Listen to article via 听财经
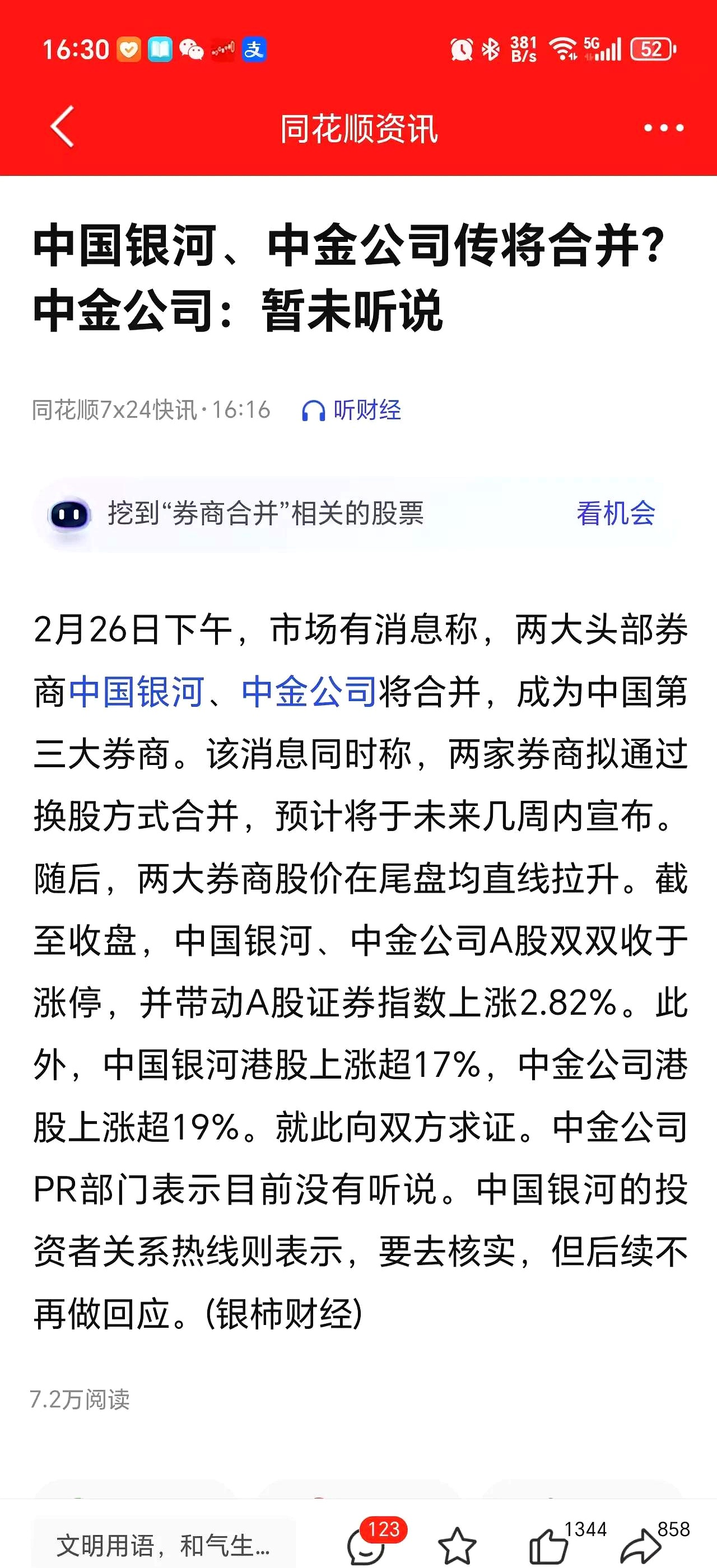The image size is (717, 1568). [x=352, y=410]
